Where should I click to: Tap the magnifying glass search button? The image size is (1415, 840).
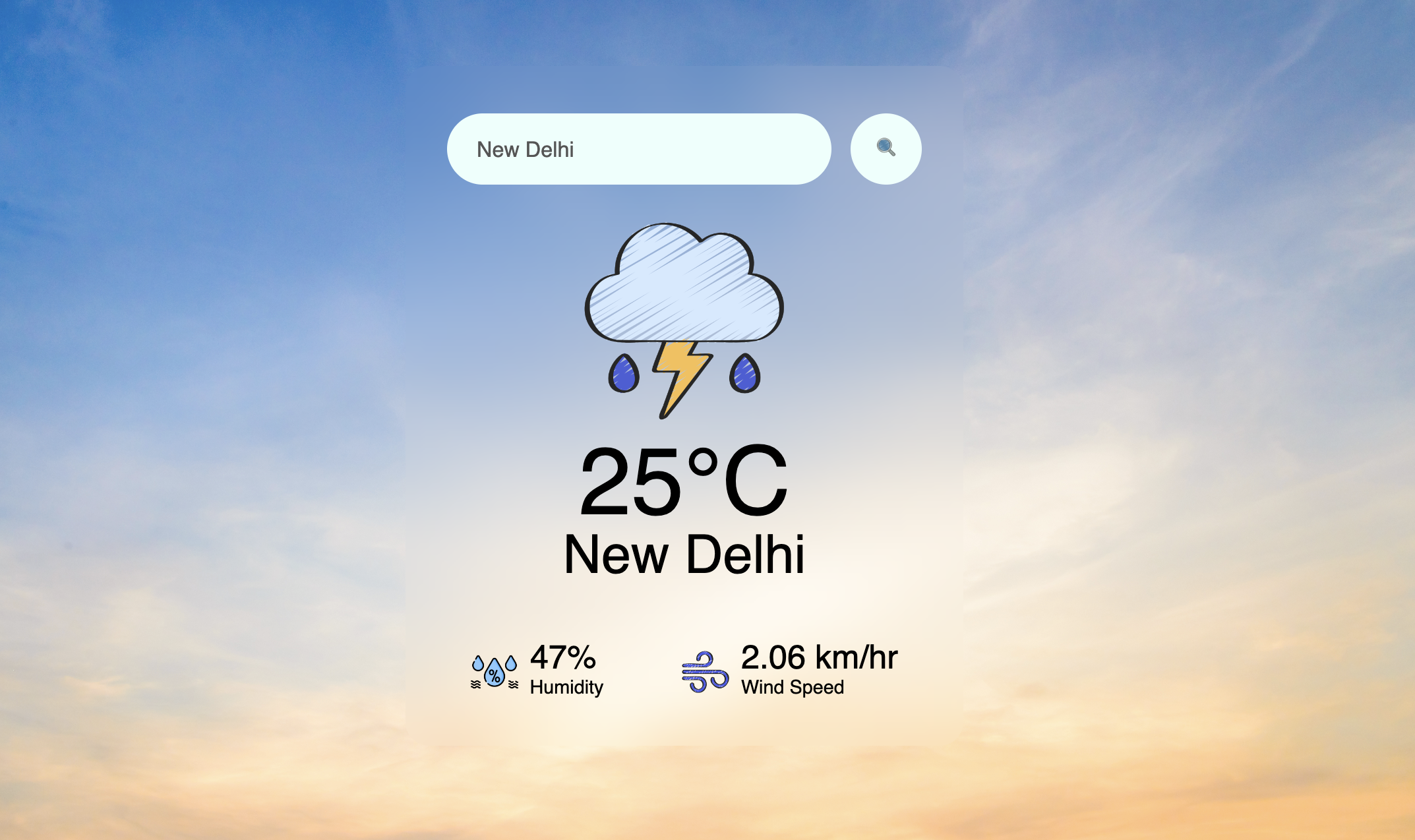pos(886,149)
